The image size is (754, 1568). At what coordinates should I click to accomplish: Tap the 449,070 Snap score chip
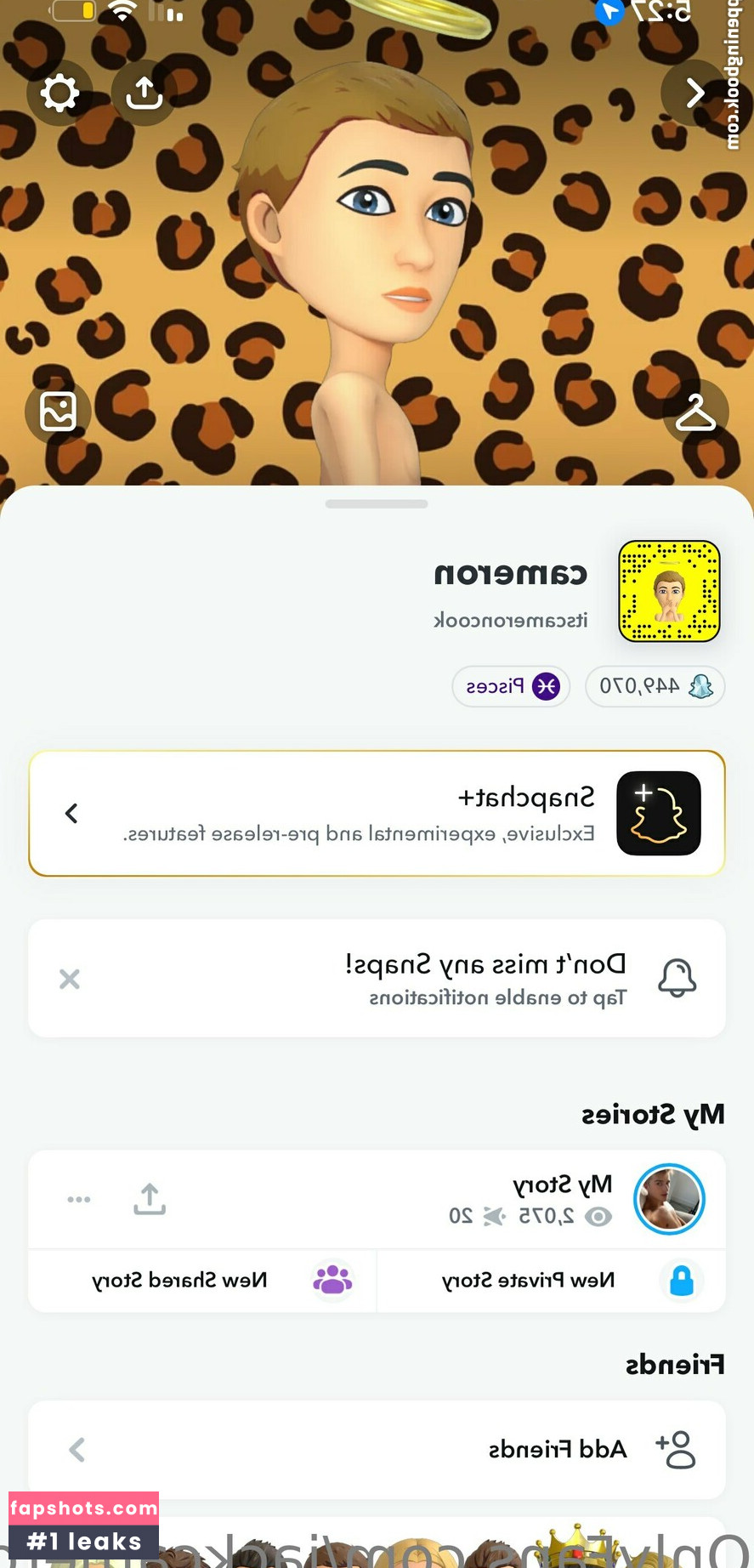(655, 686)
